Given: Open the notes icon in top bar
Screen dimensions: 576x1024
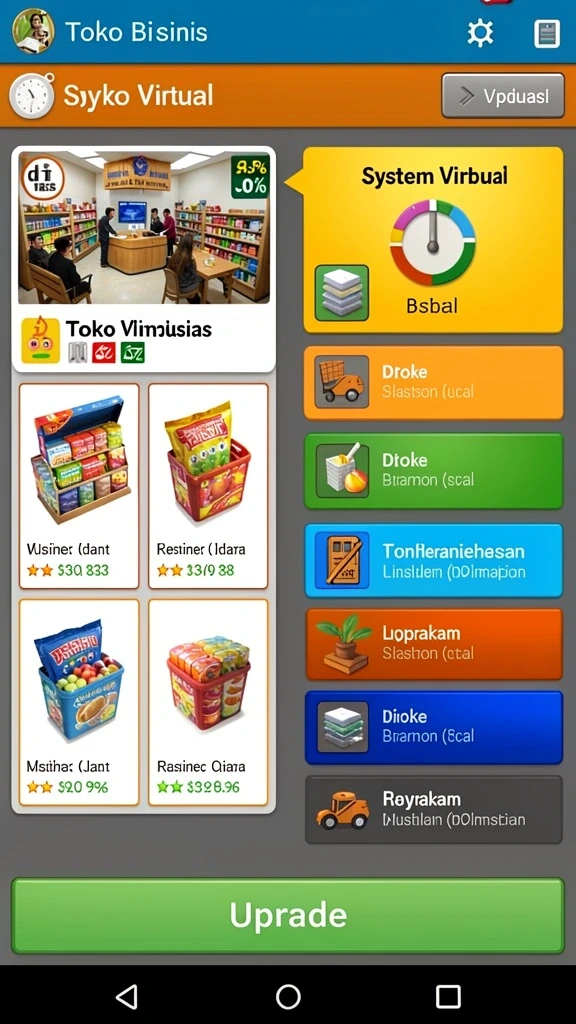Looking at the screenshot, I should click(x=547, y=33).
